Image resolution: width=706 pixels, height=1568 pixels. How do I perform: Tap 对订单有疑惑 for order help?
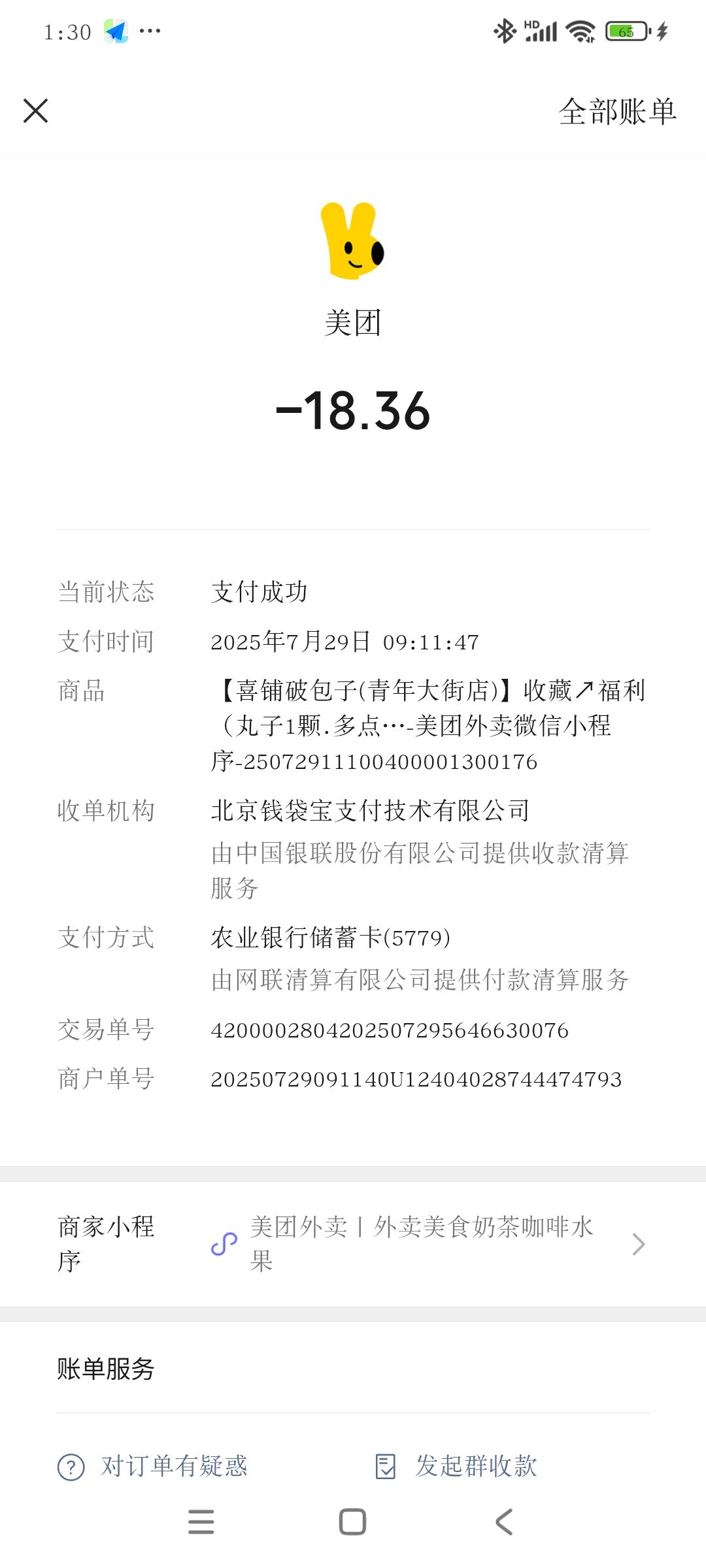pos(153,1466)
